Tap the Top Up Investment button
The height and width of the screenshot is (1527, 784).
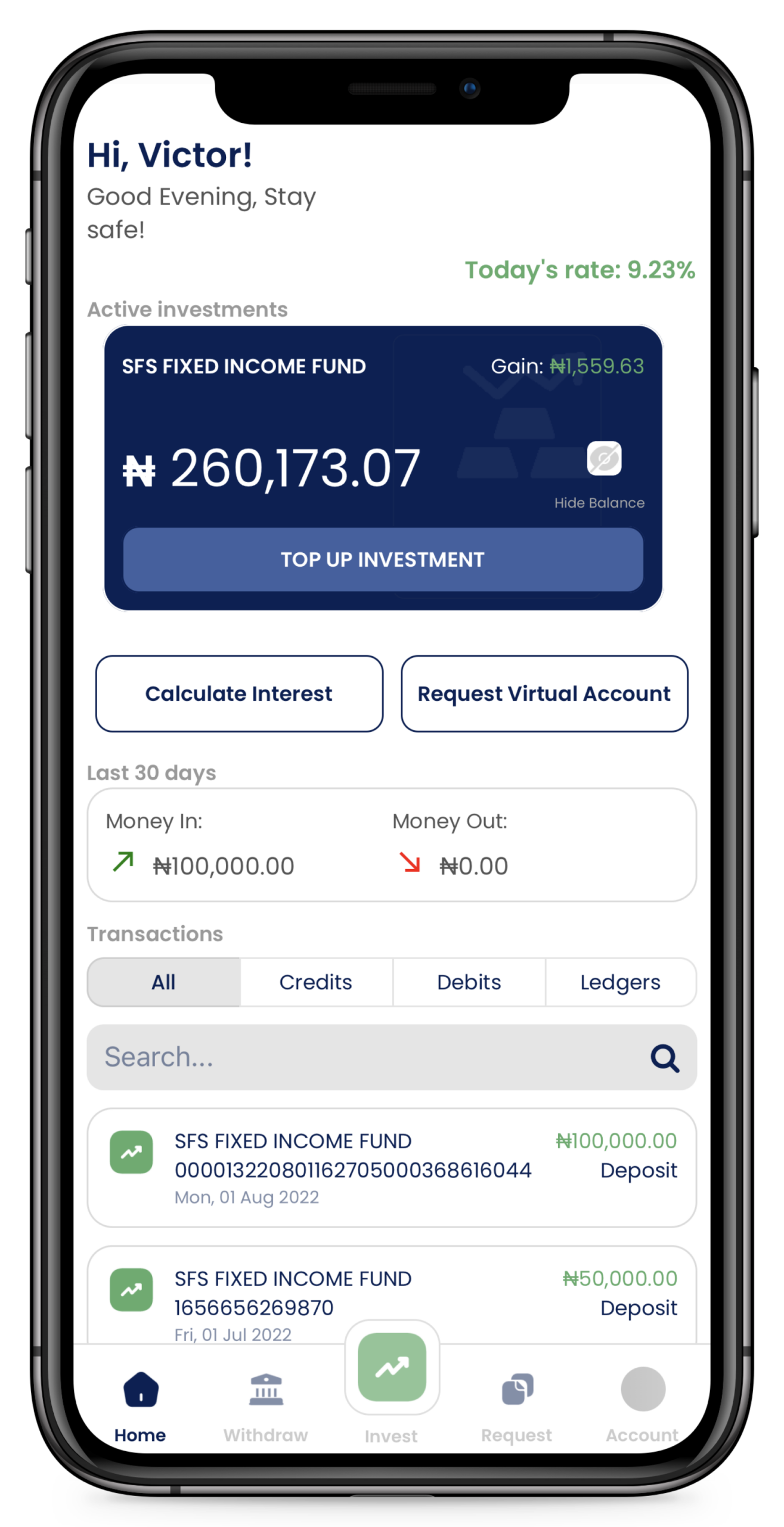click(383, 560)
